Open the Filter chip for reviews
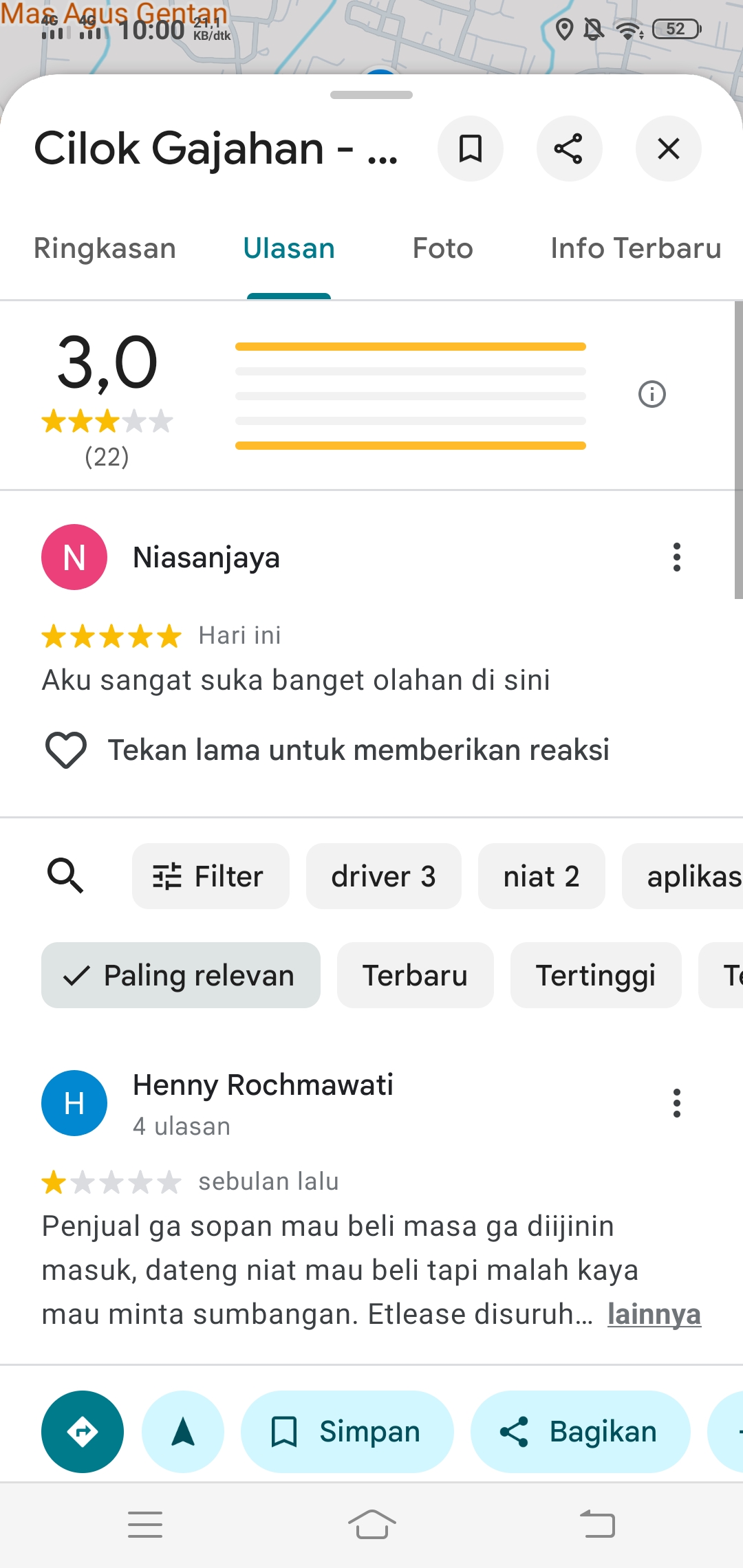The image size is (743, 1568). (211, 876)
